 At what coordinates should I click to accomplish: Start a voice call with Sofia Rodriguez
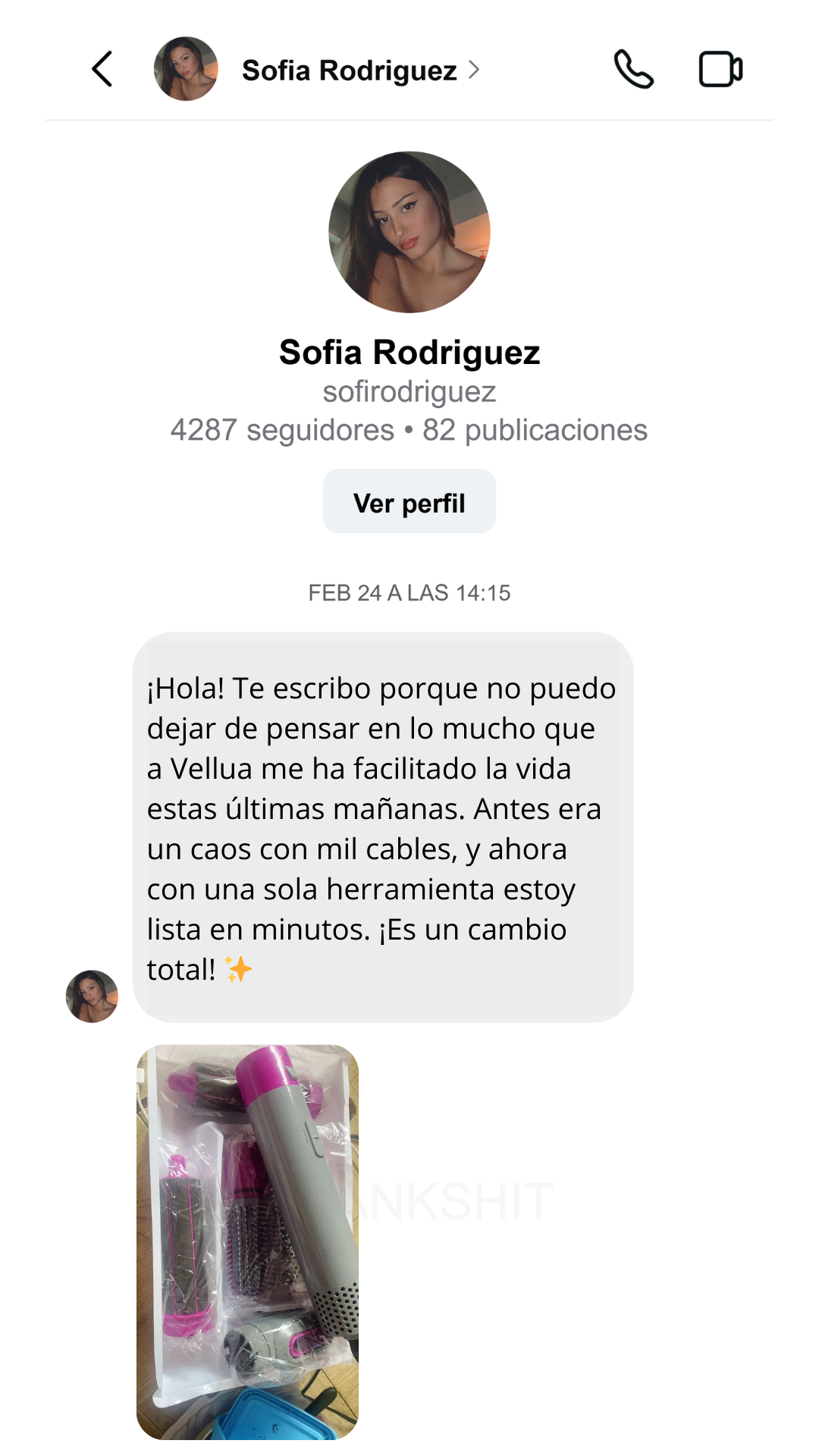[633, 70]
